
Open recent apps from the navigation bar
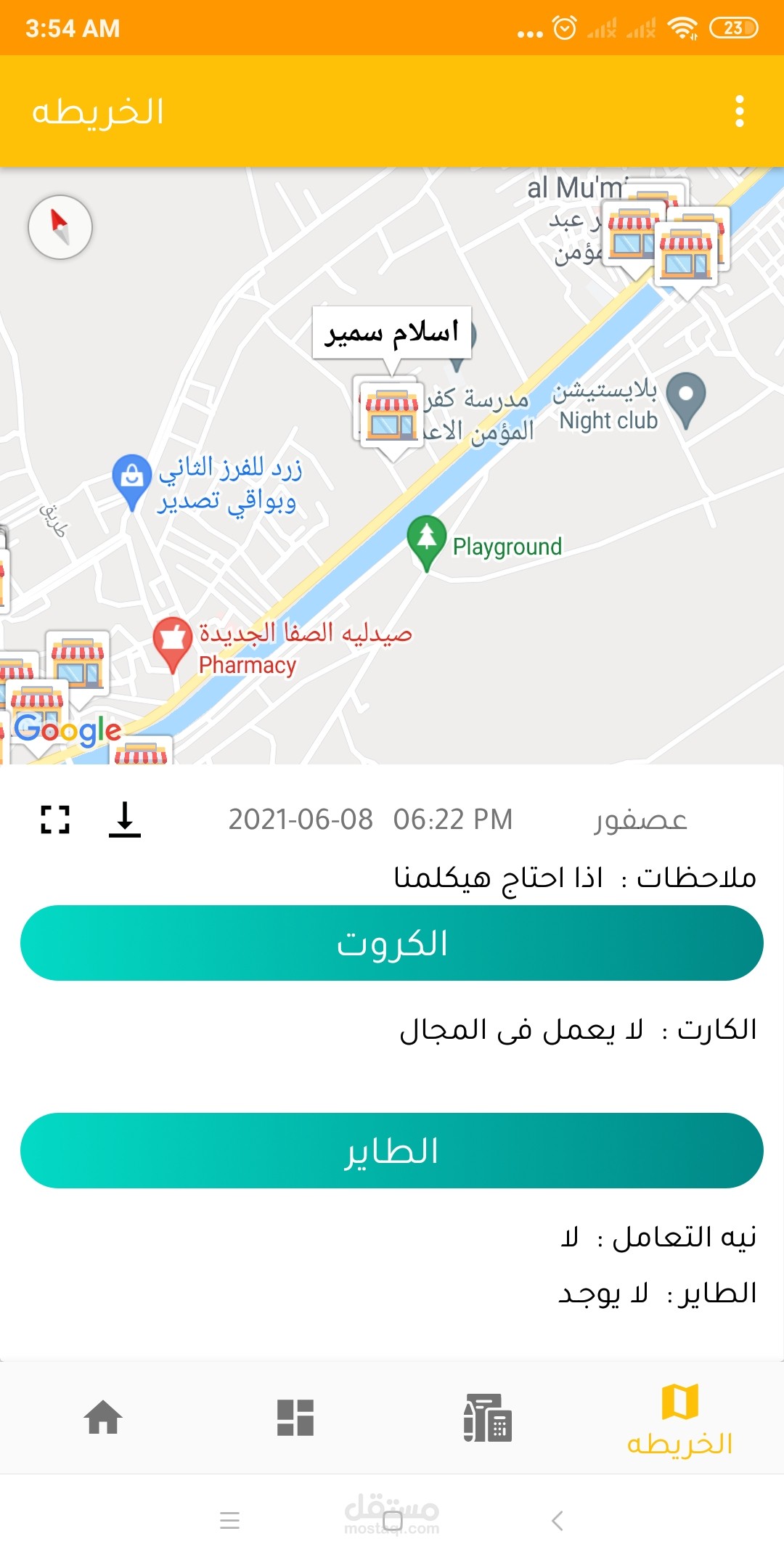(x=229, y=1520)
